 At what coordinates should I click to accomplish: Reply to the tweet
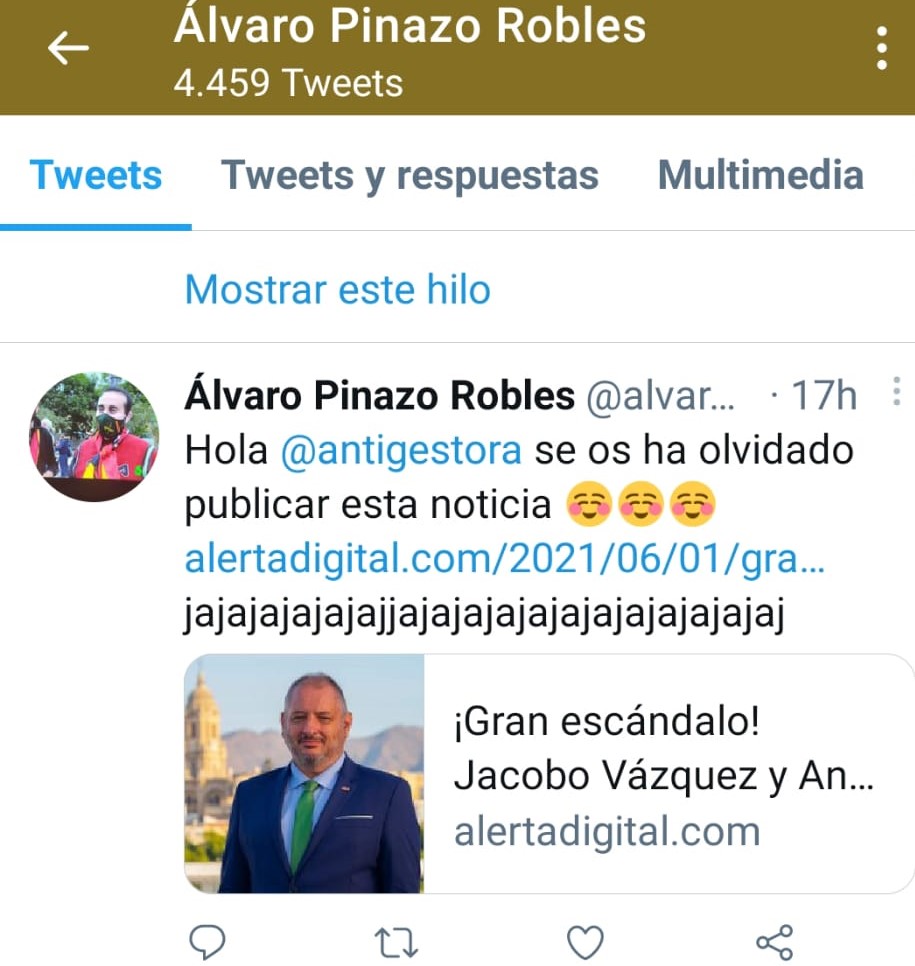(207, 941)
